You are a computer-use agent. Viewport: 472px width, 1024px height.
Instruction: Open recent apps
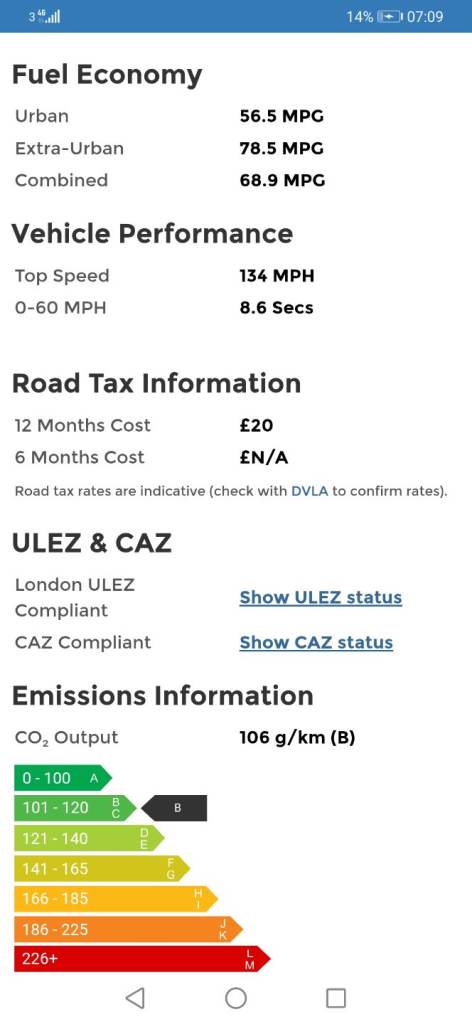336,998
